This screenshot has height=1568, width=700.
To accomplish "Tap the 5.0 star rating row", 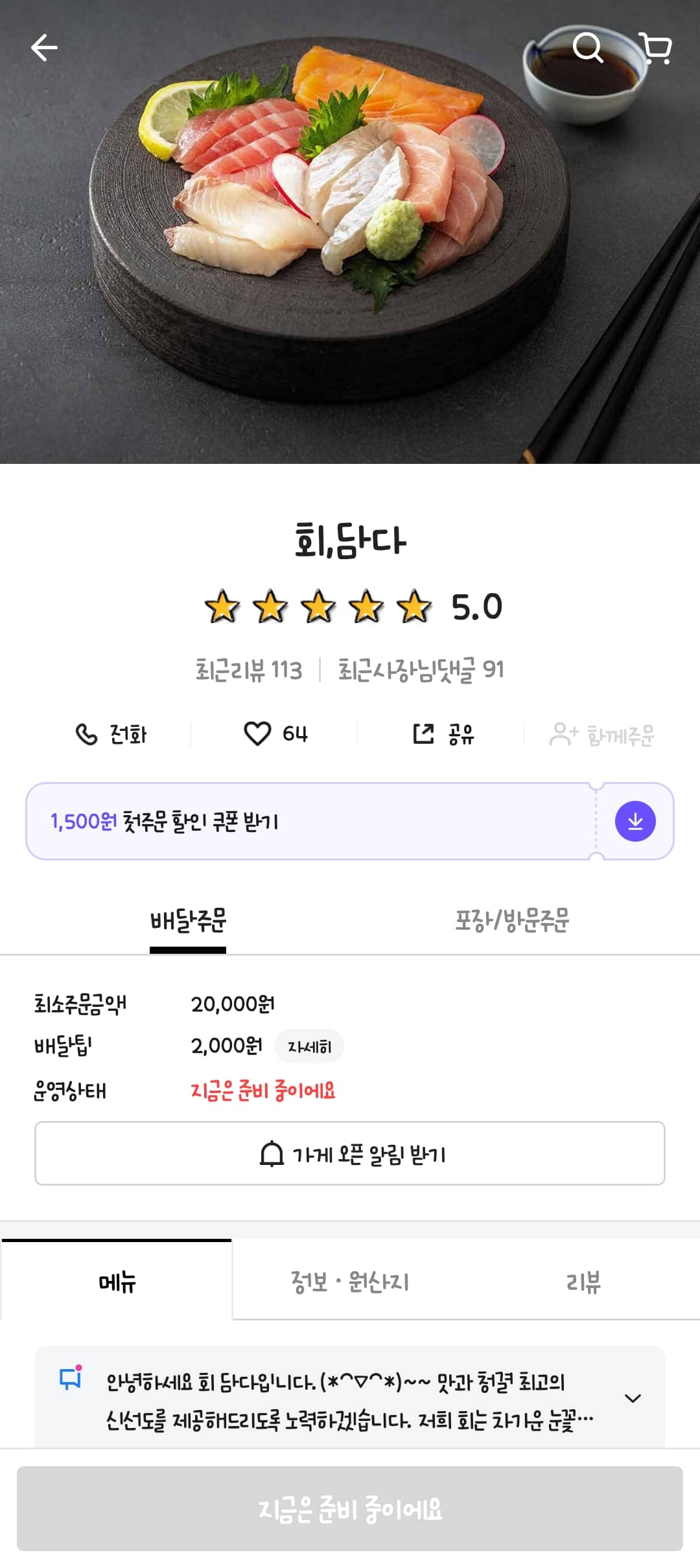I will click(x=350, y=608).
